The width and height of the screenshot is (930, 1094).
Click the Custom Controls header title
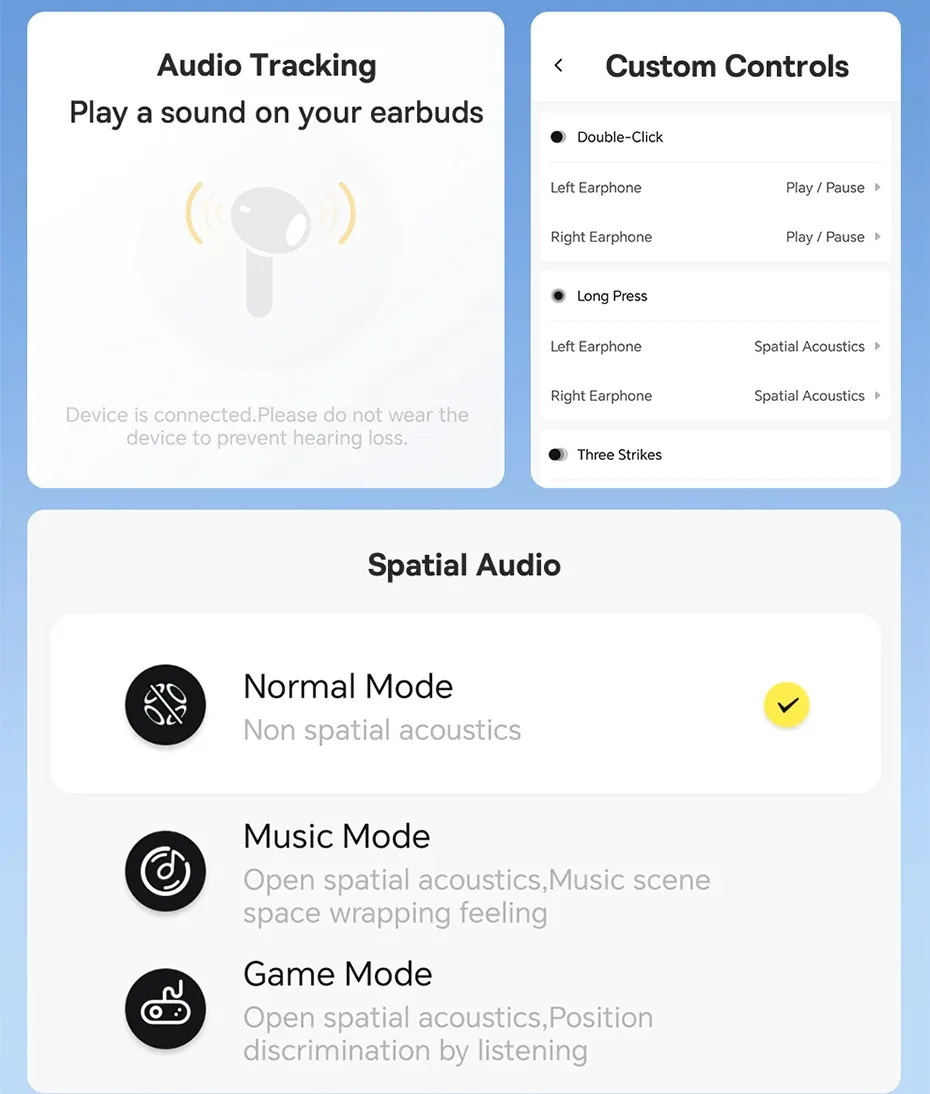tap(727, 65)
